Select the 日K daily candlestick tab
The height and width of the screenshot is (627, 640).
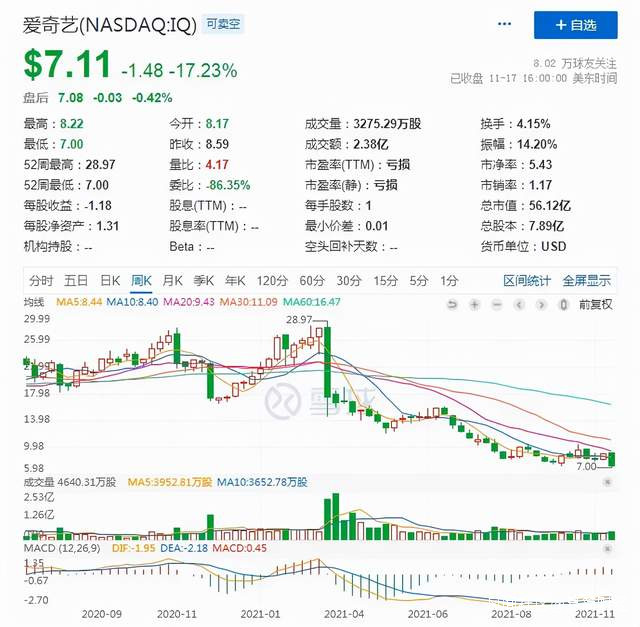(109, 281)
